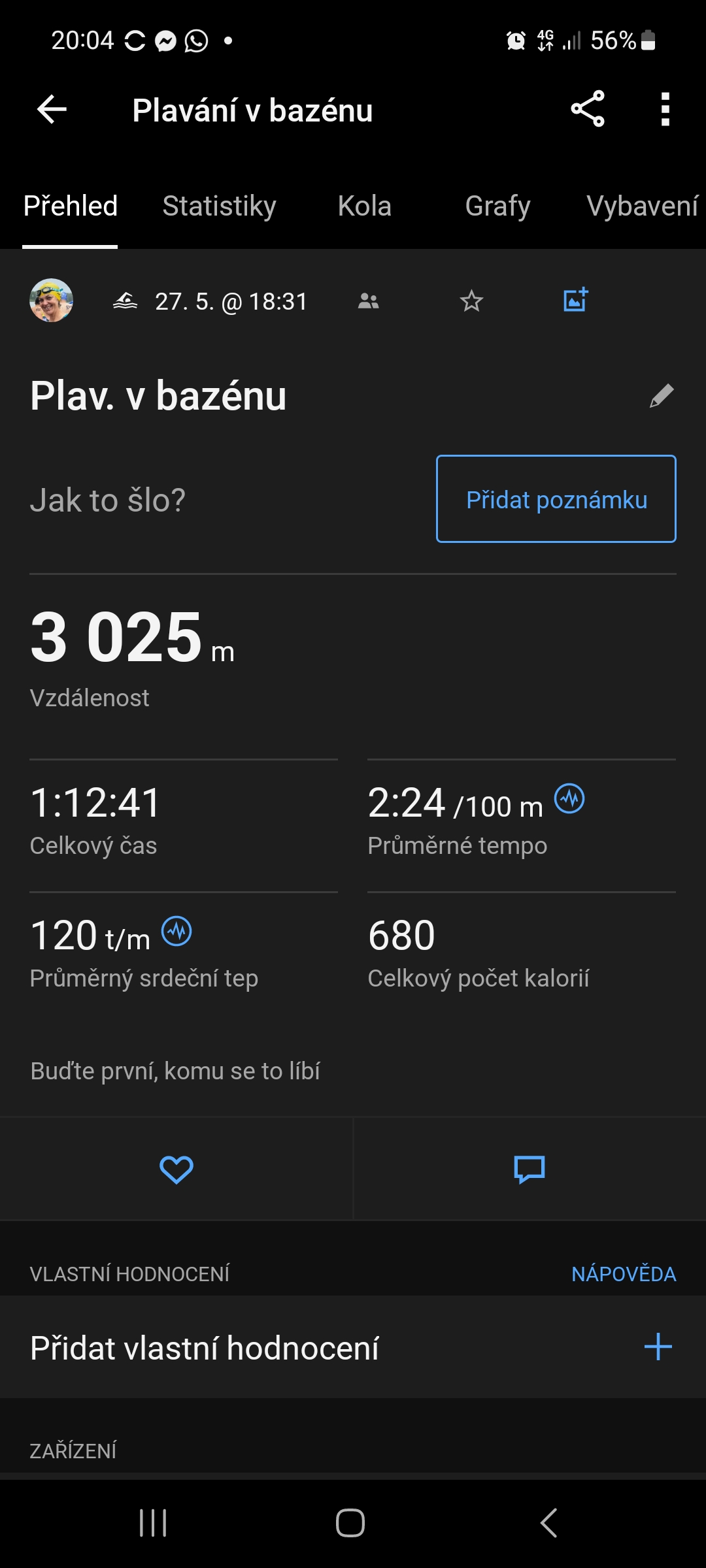The image size is (706, 1568).
Task: Tap the Přidat poznámku button
Action: point(556,499)
